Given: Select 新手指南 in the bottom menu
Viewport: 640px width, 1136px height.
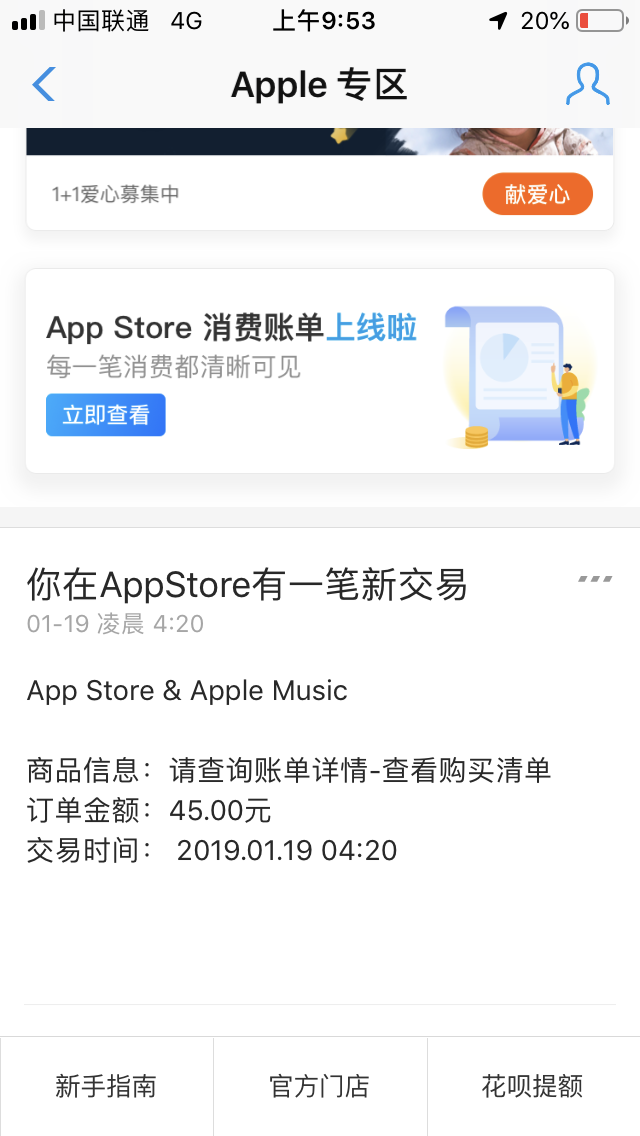Looking at the screenshot, I should [106, 1086].
